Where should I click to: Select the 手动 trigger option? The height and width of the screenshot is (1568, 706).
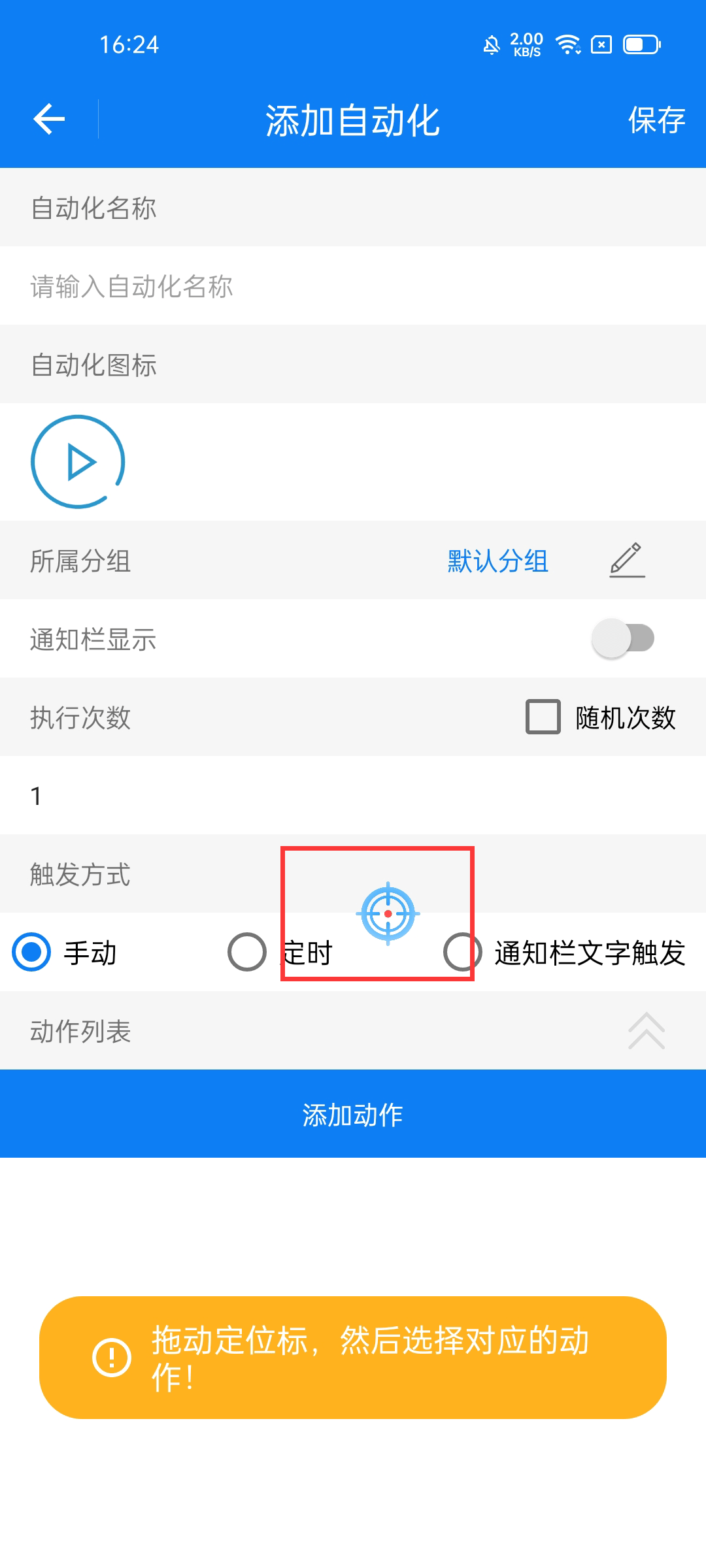click(31, 952)
